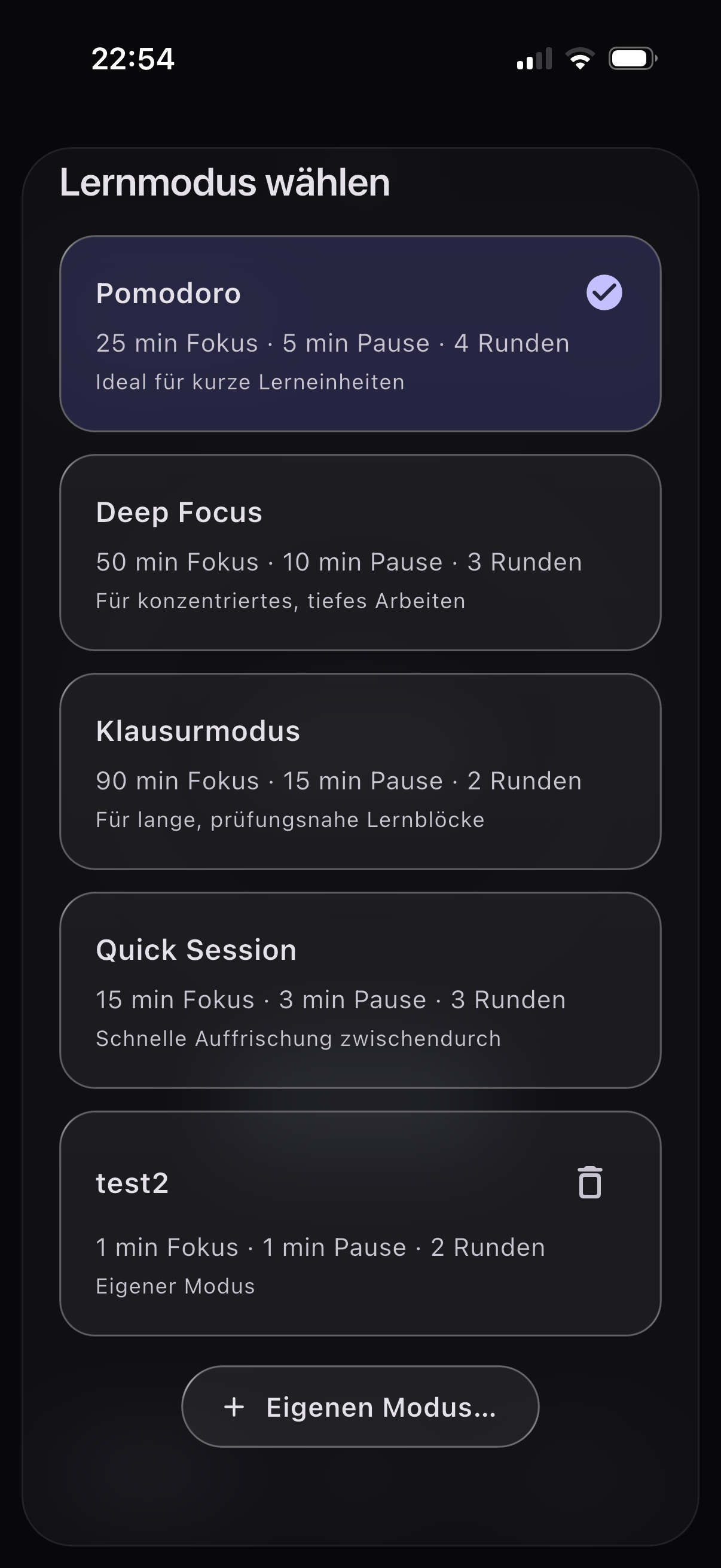This screenshot has height=1568, width=721.
Task: Select the Pomodoro learning mode
Action: pos(360,334)
